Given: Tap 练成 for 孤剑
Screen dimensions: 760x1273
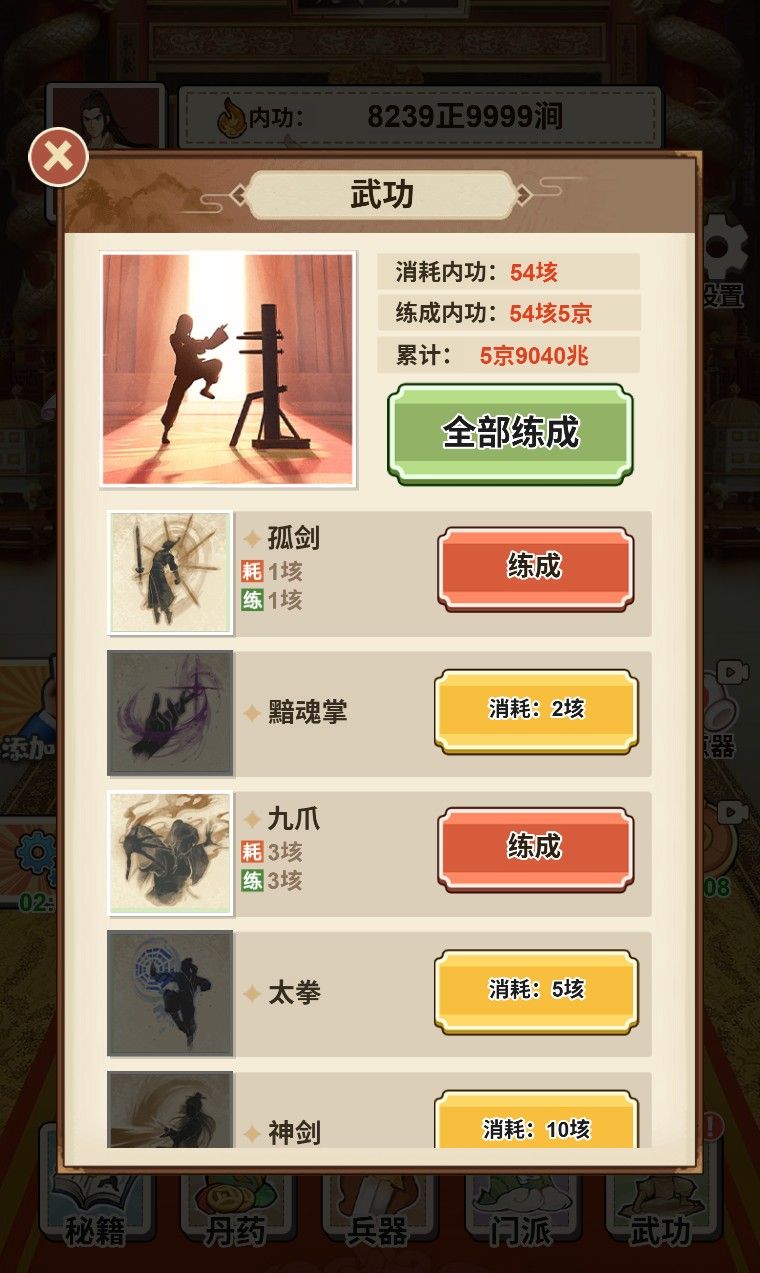Looking at the screenshot, I should [535, 567].
